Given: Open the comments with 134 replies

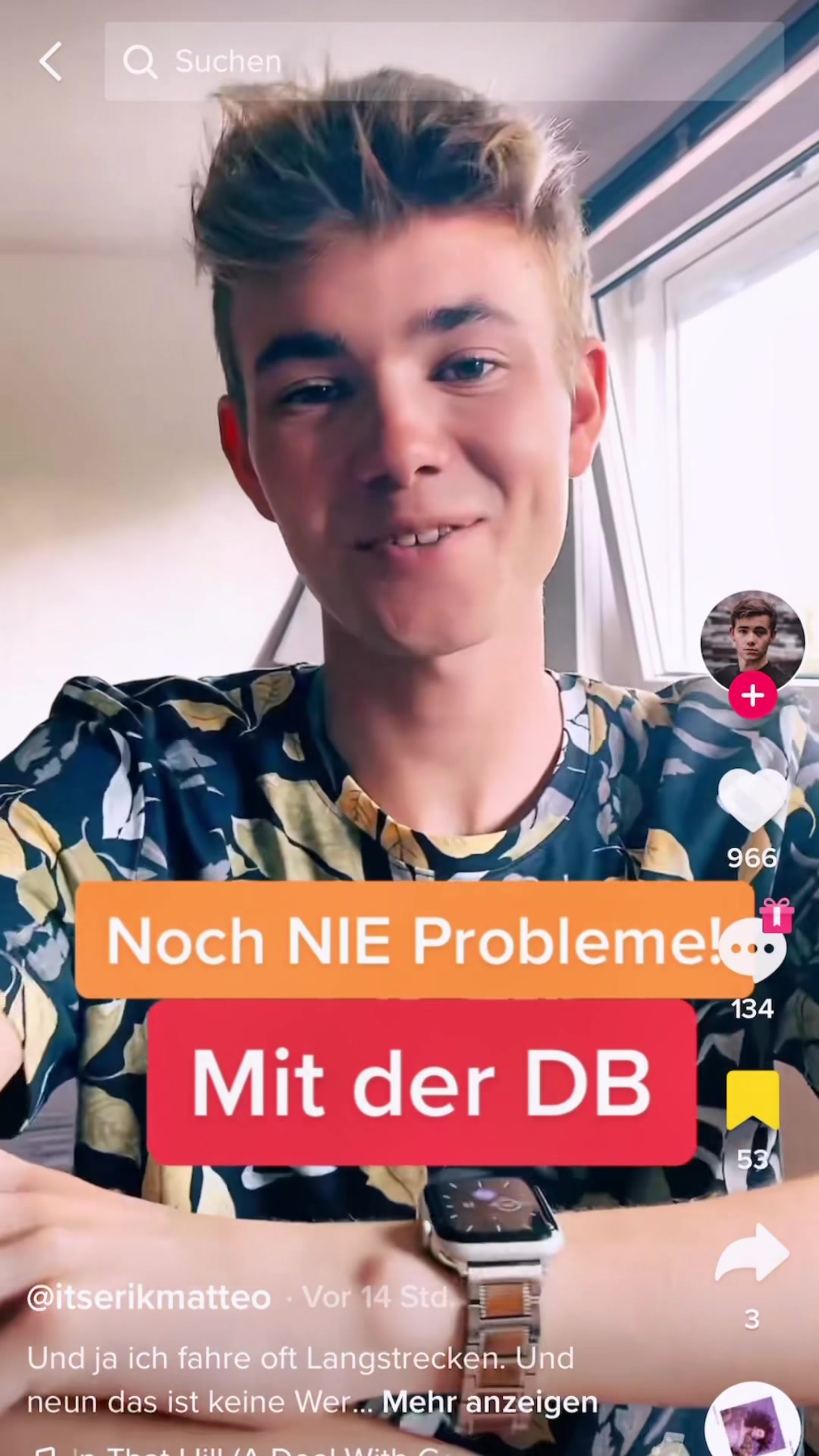Looking at the screenshot, I should point(752,949).
